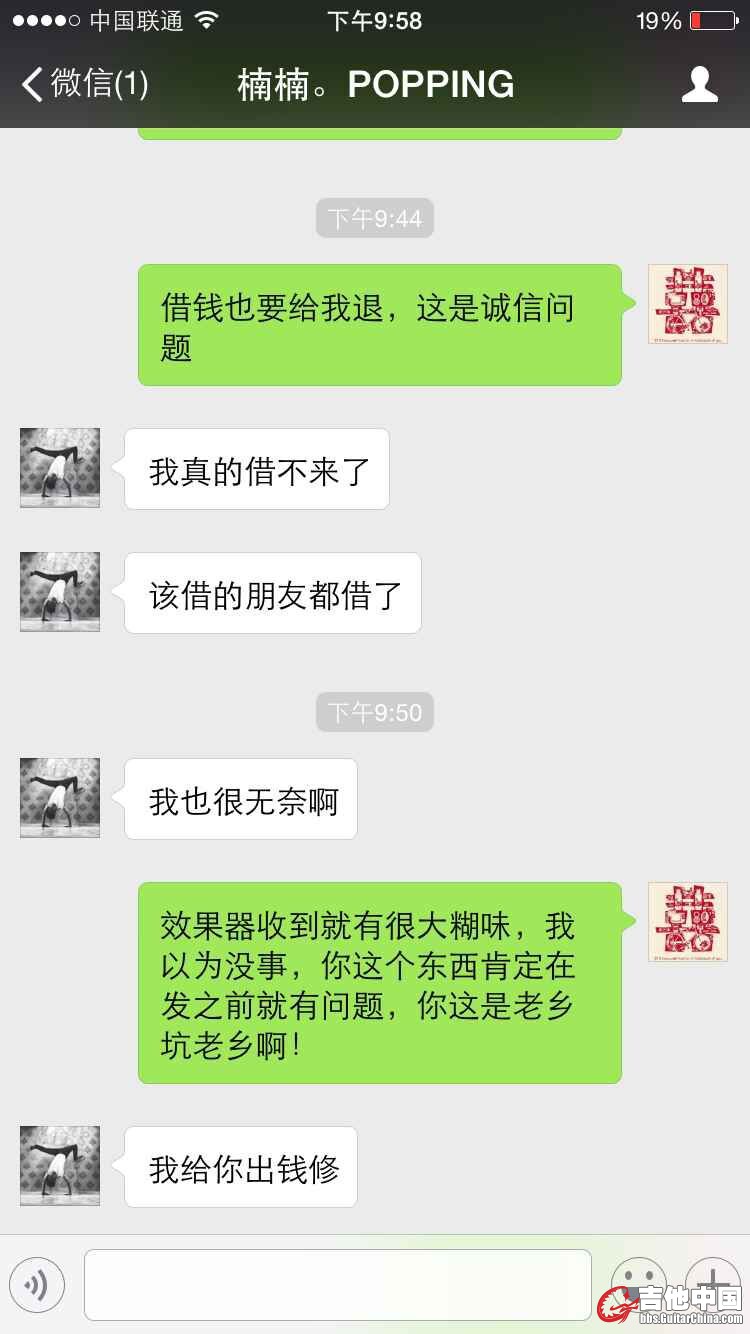View own profile avatar beside 借钱也要给我退
The width and height of the screenshot is (750, 1334).
pos(687,304)
